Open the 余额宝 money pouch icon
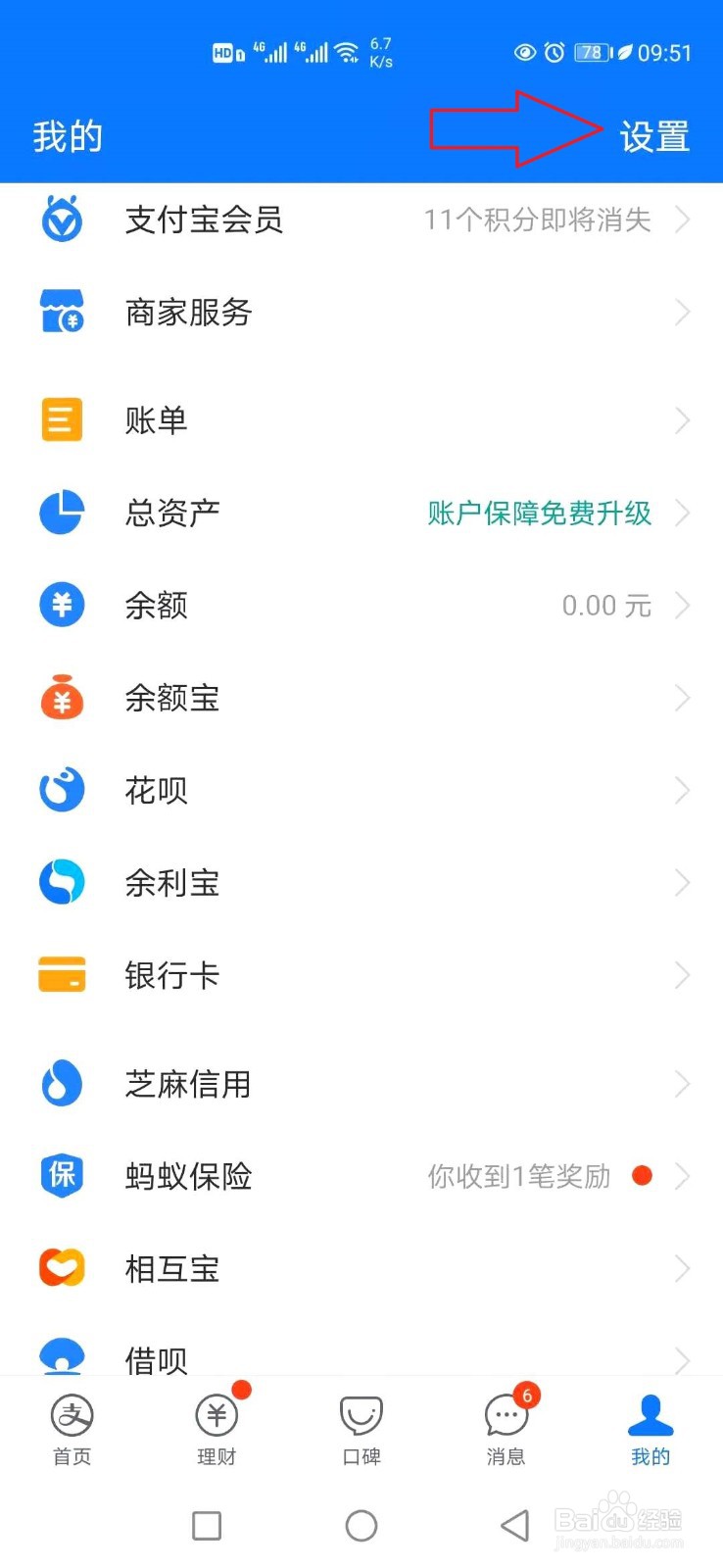The width and height of the screenshot is (723, 1568). point(61,698)
